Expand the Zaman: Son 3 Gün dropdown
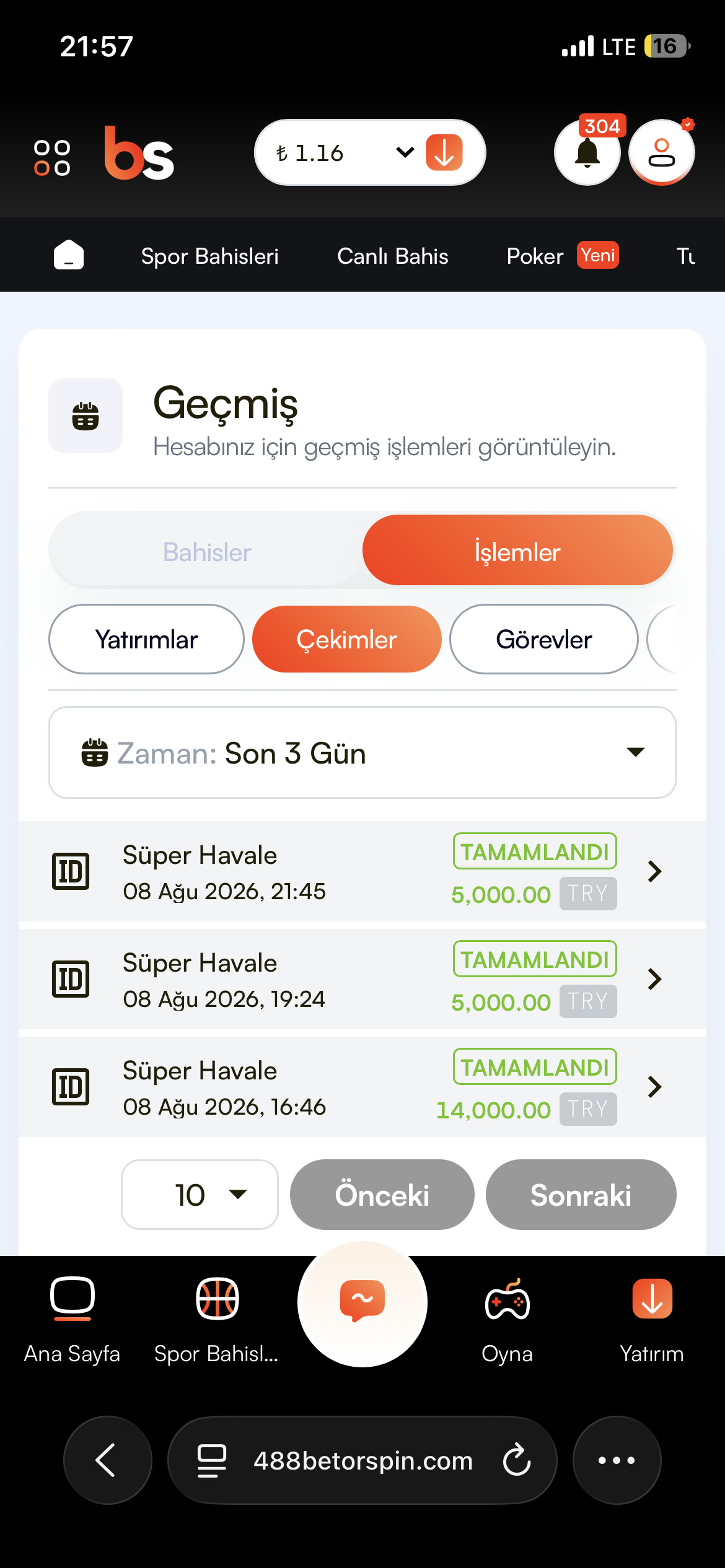 coord(362,752)
